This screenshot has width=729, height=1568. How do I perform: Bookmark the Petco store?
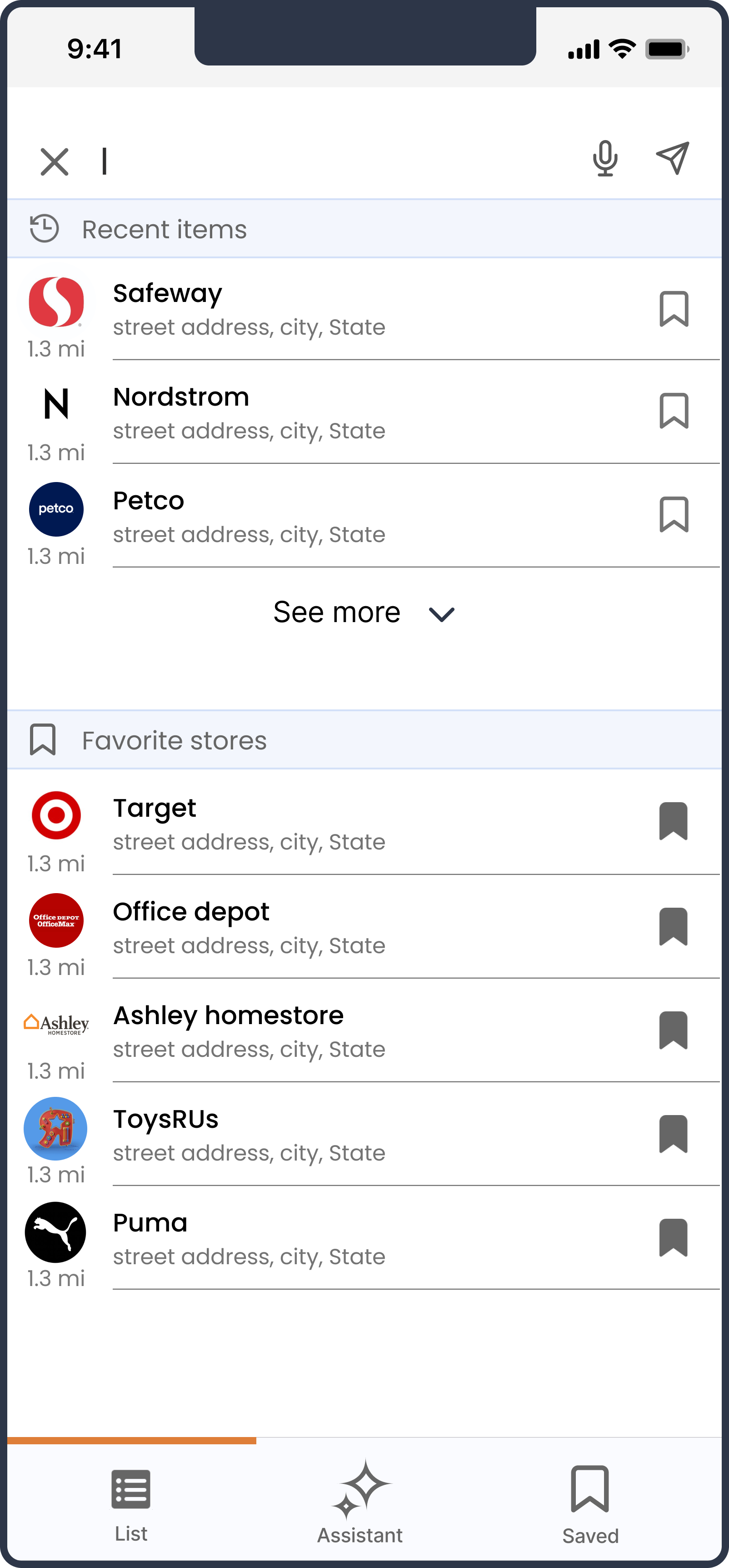pos(674,515)
